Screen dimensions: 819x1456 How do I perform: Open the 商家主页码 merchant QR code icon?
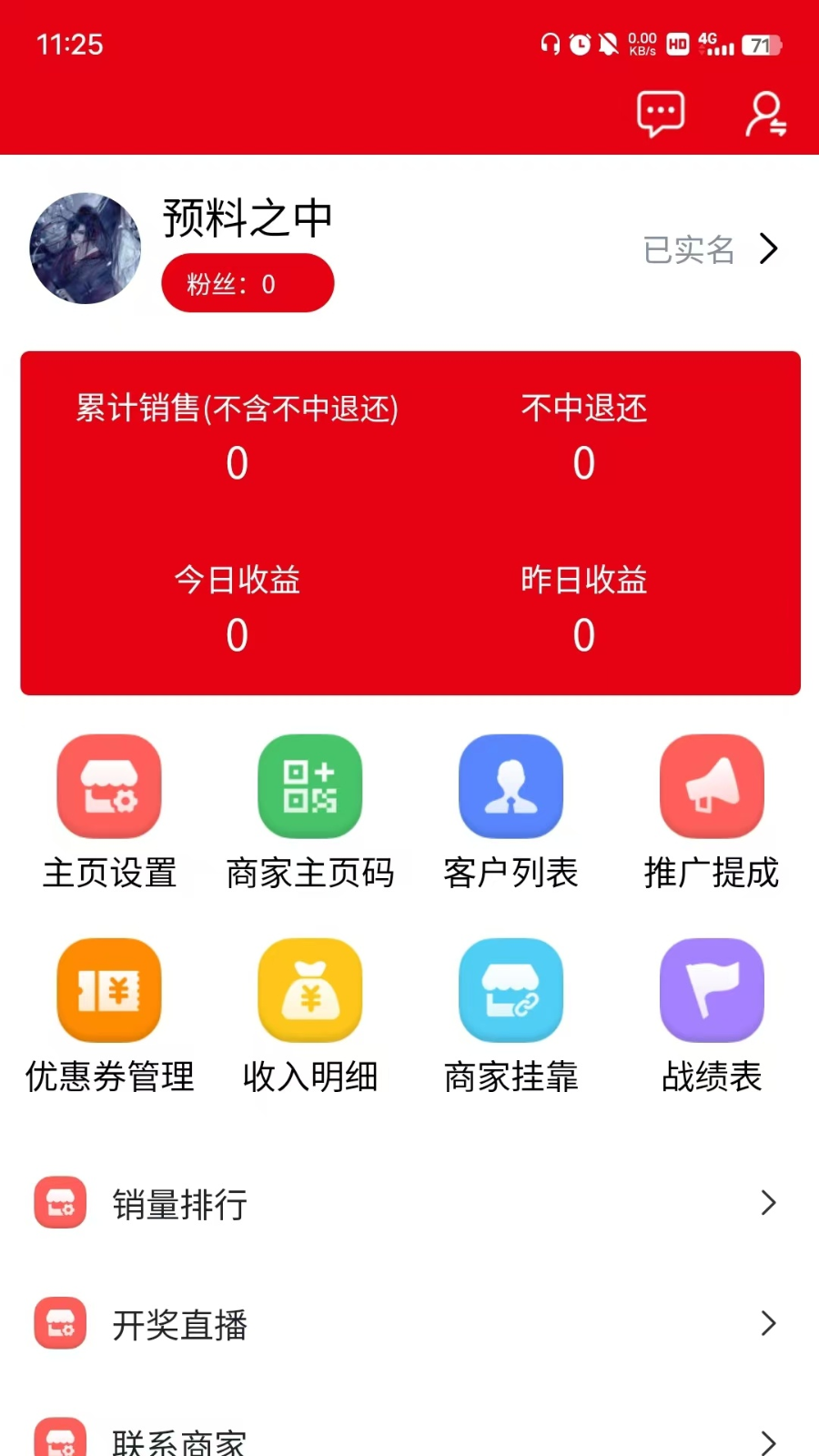pos(309,786)
